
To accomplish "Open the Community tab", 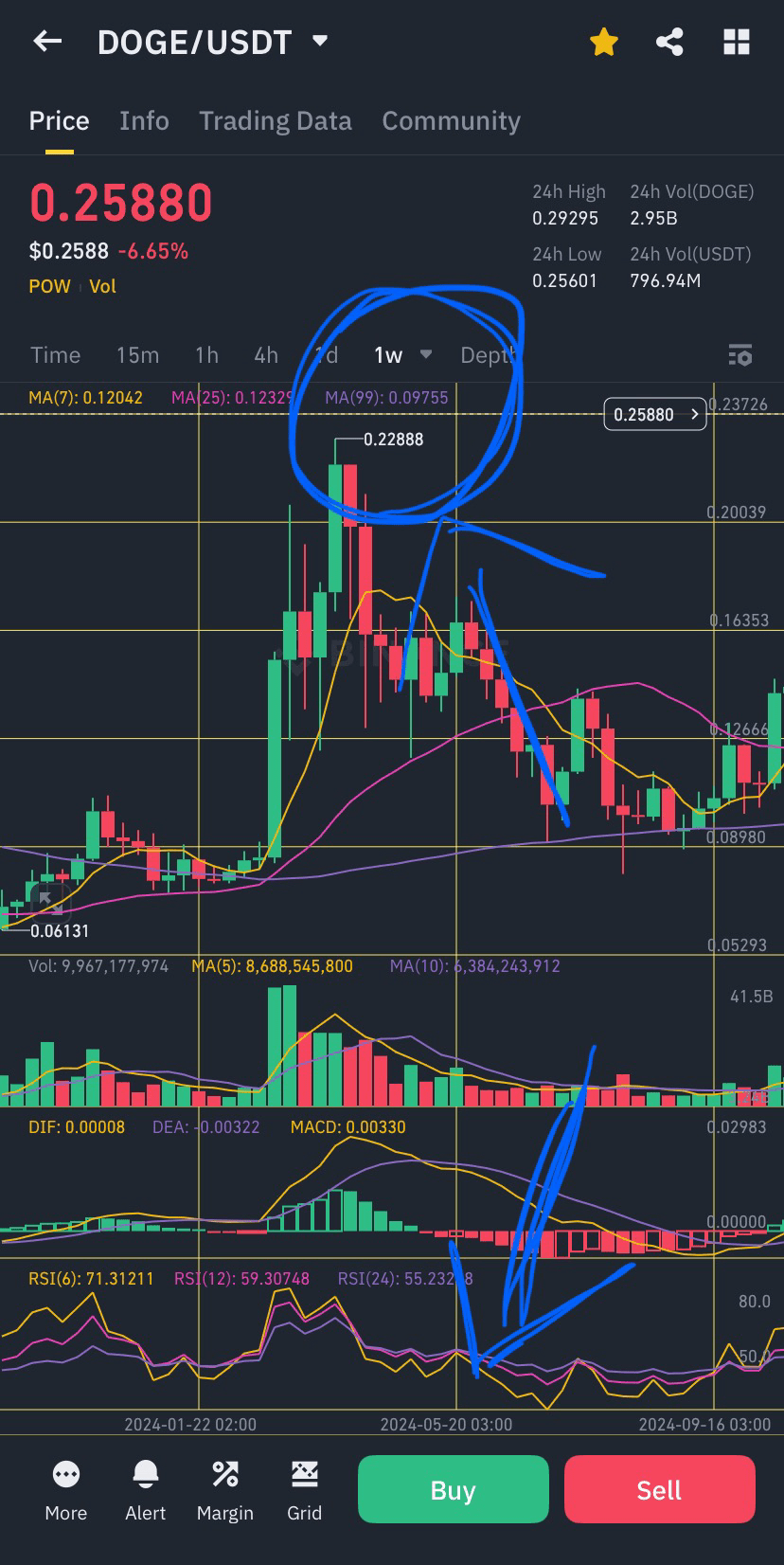I will point(451,120).
